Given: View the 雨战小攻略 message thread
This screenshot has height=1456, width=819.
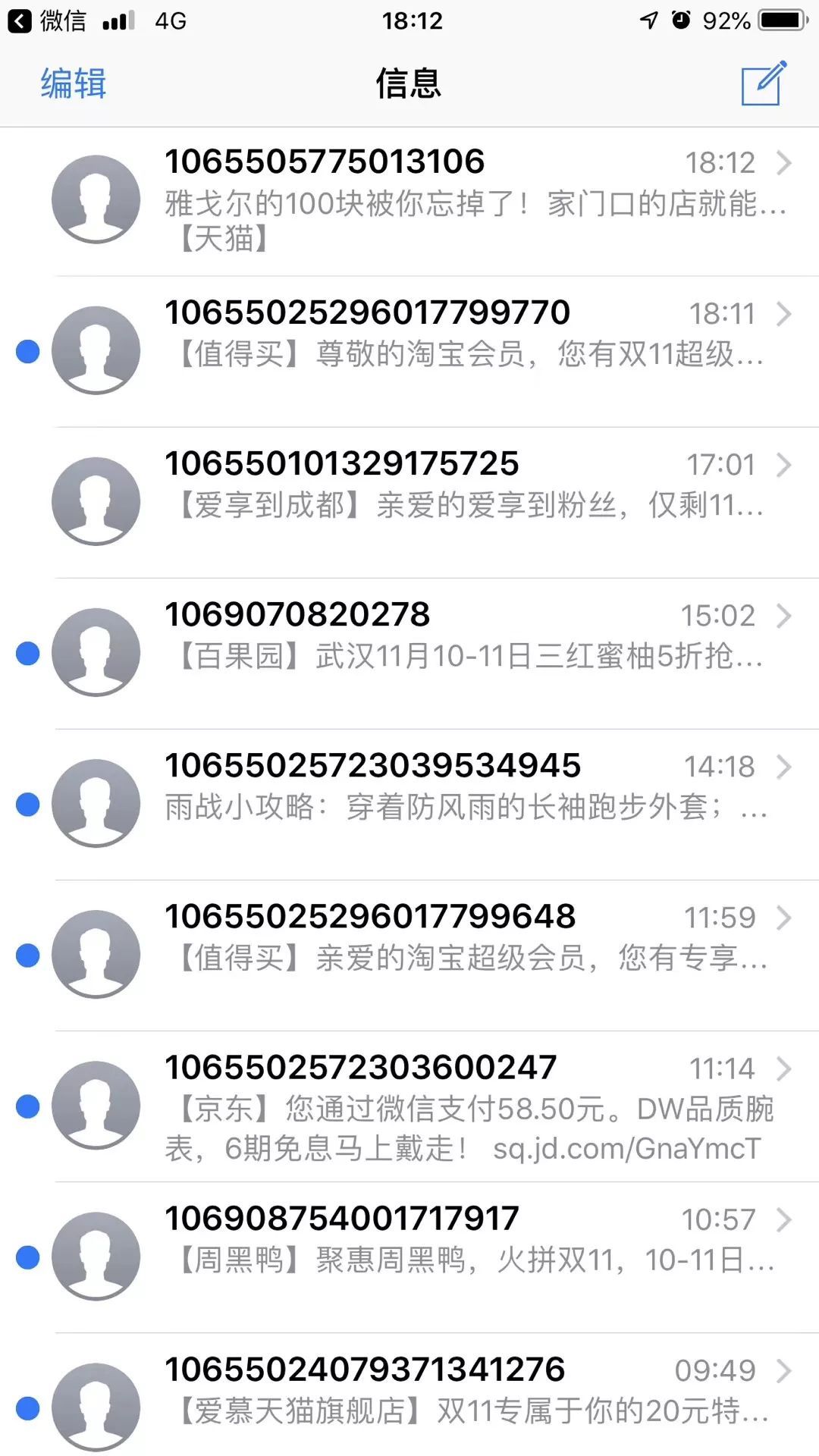Looking at the screenshot, I should pos(409,804).
